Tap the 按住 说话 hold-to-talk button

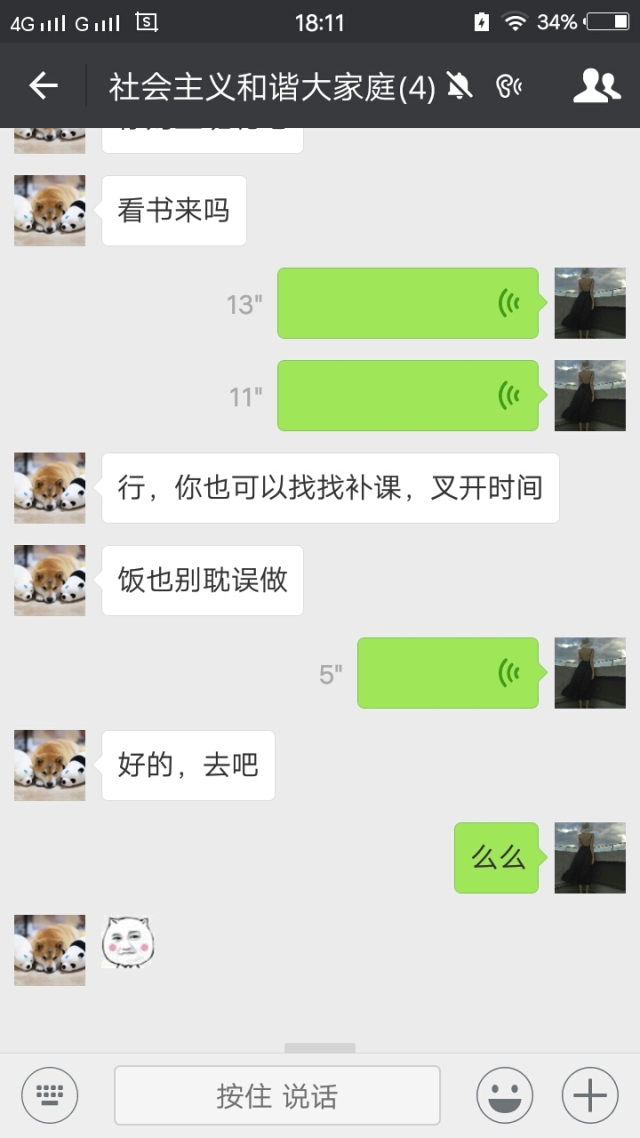pos(277,1096)
